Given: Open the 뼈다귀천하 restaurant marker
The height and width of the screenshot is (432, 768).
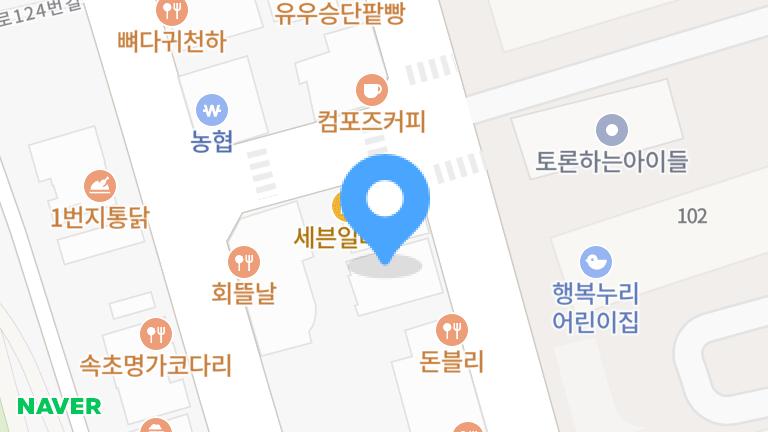Looking at the screenshot, I should 172,12.
